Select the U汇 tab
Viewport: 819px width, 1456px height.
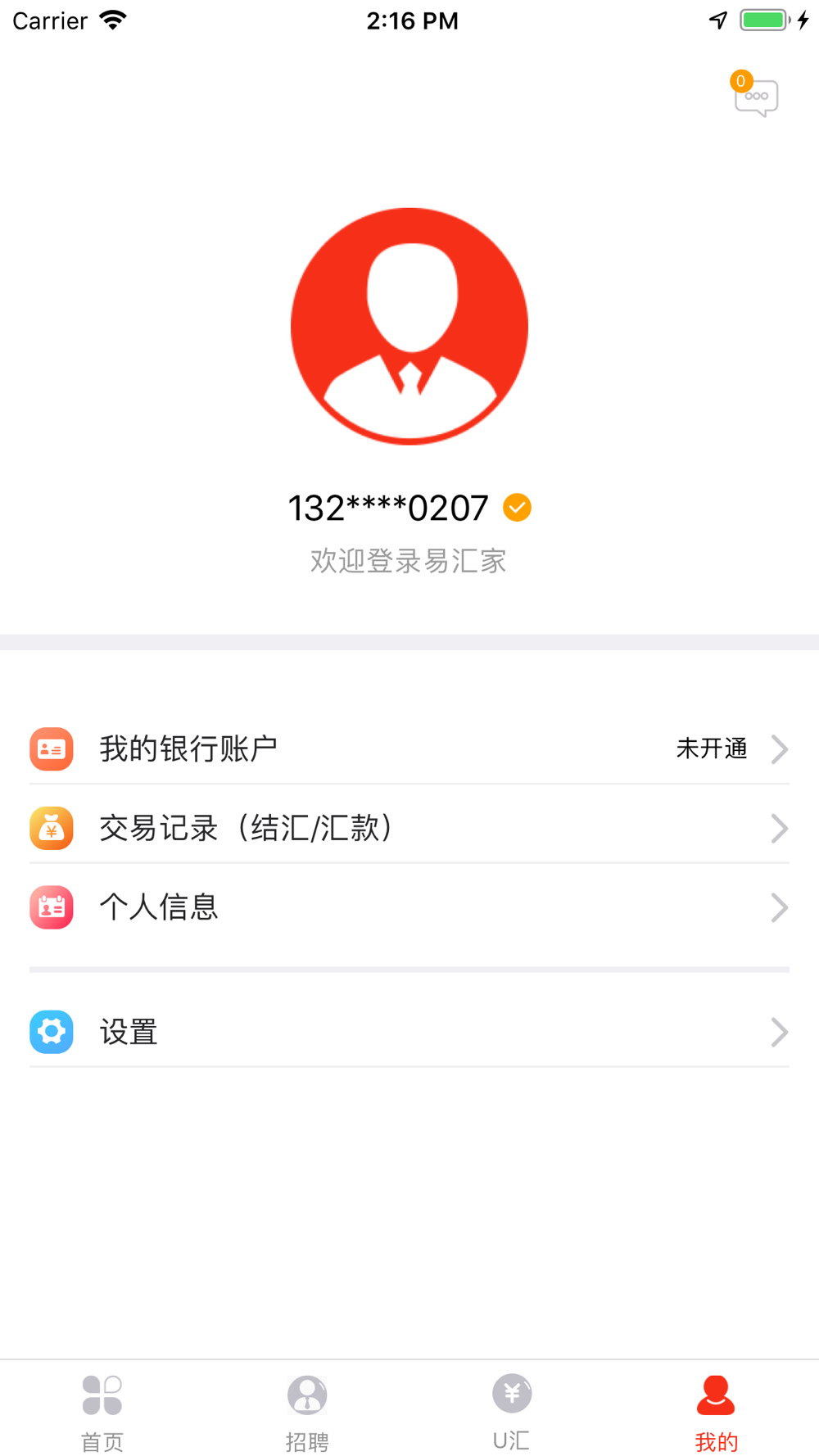(512, 1411)
